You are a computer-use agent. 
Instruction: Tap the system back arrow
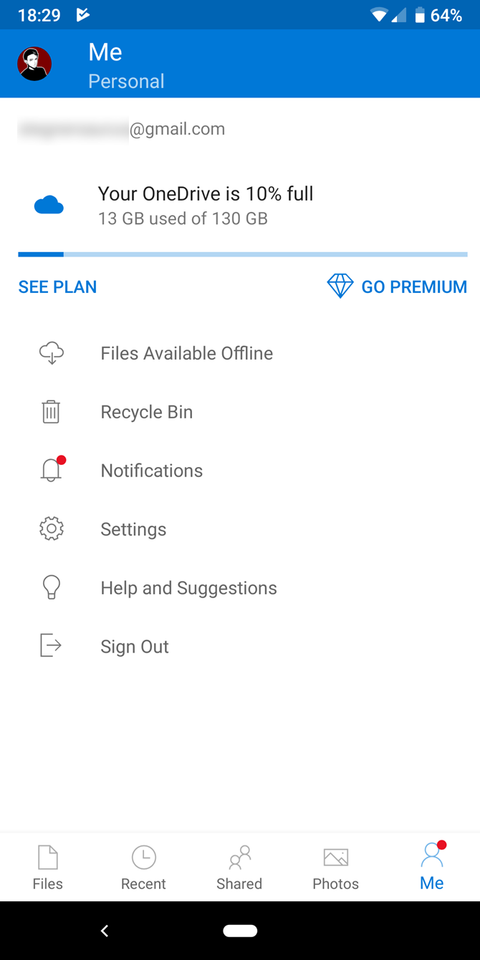click(105, 931)
